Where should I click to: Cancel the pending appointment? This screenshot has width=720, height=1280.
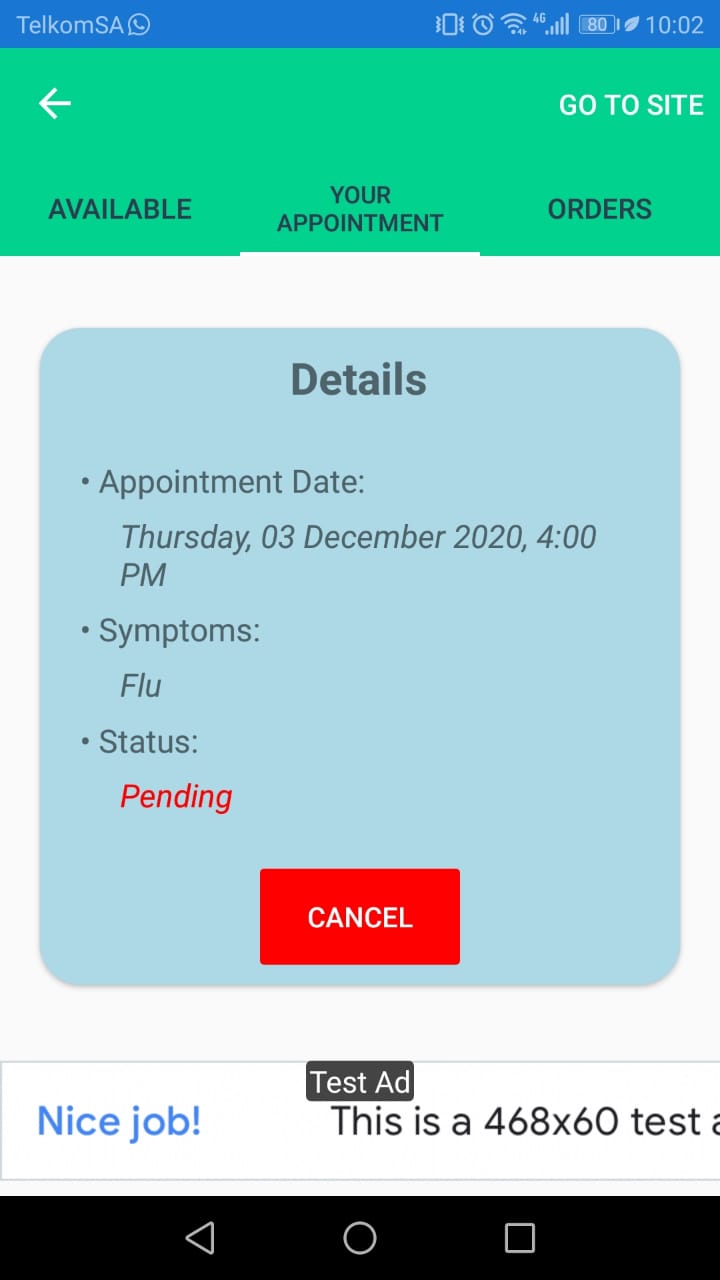click(360, 917)
